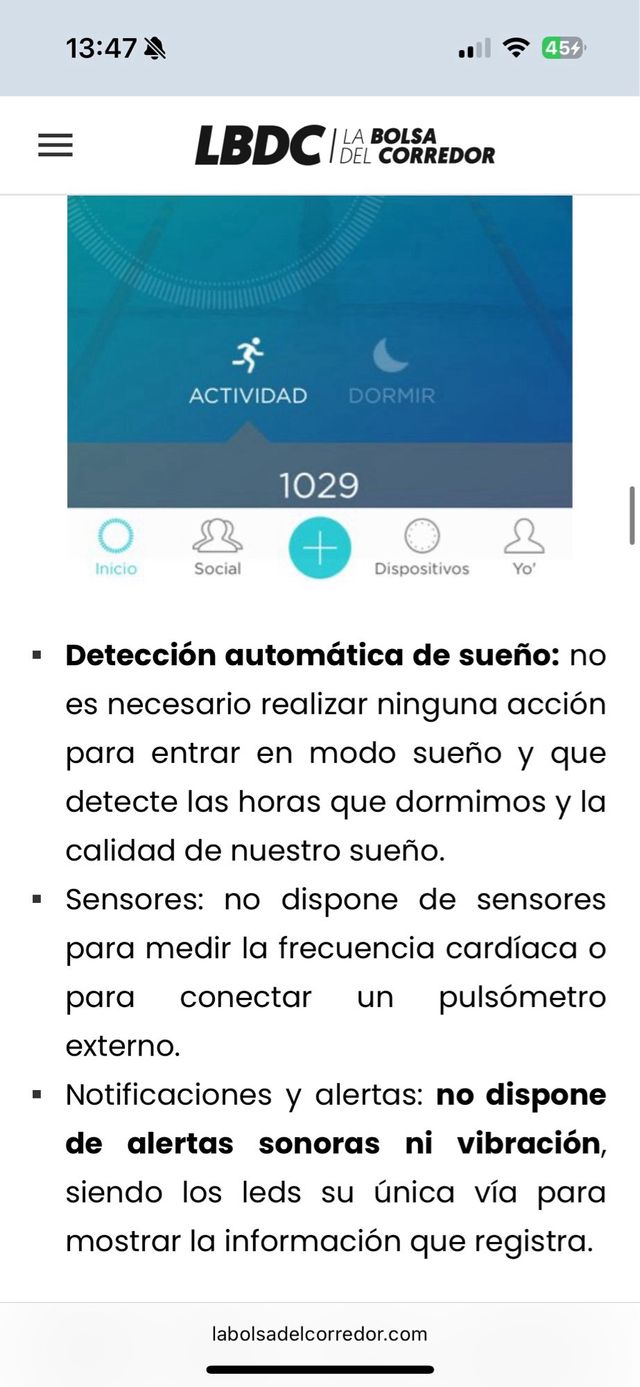Tap the labolsadelcorredor.com address bar
Image resolution: width=640 pixels, height=1387 pixels.
tap(320, 1333)
